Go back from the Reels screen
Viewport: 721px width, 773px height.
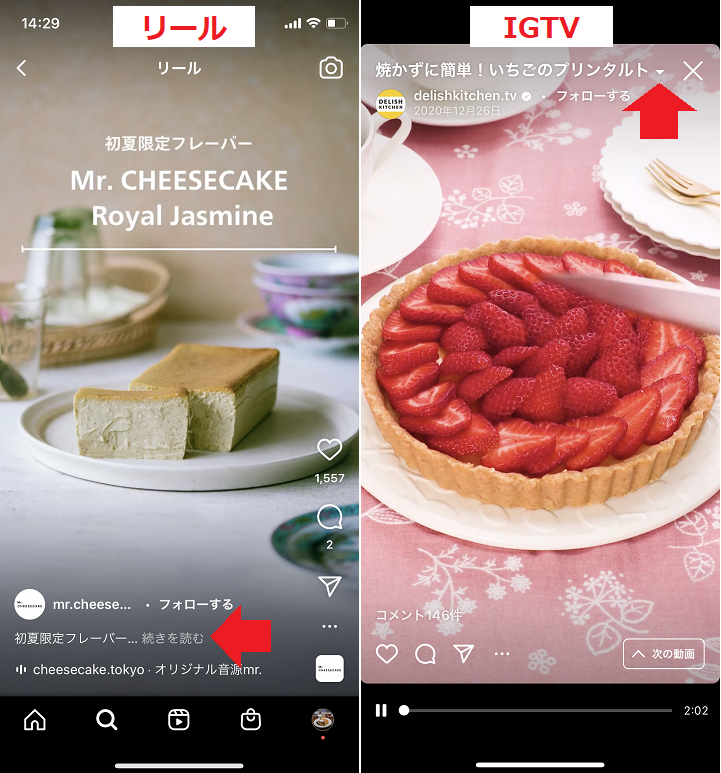pos(22,68)
